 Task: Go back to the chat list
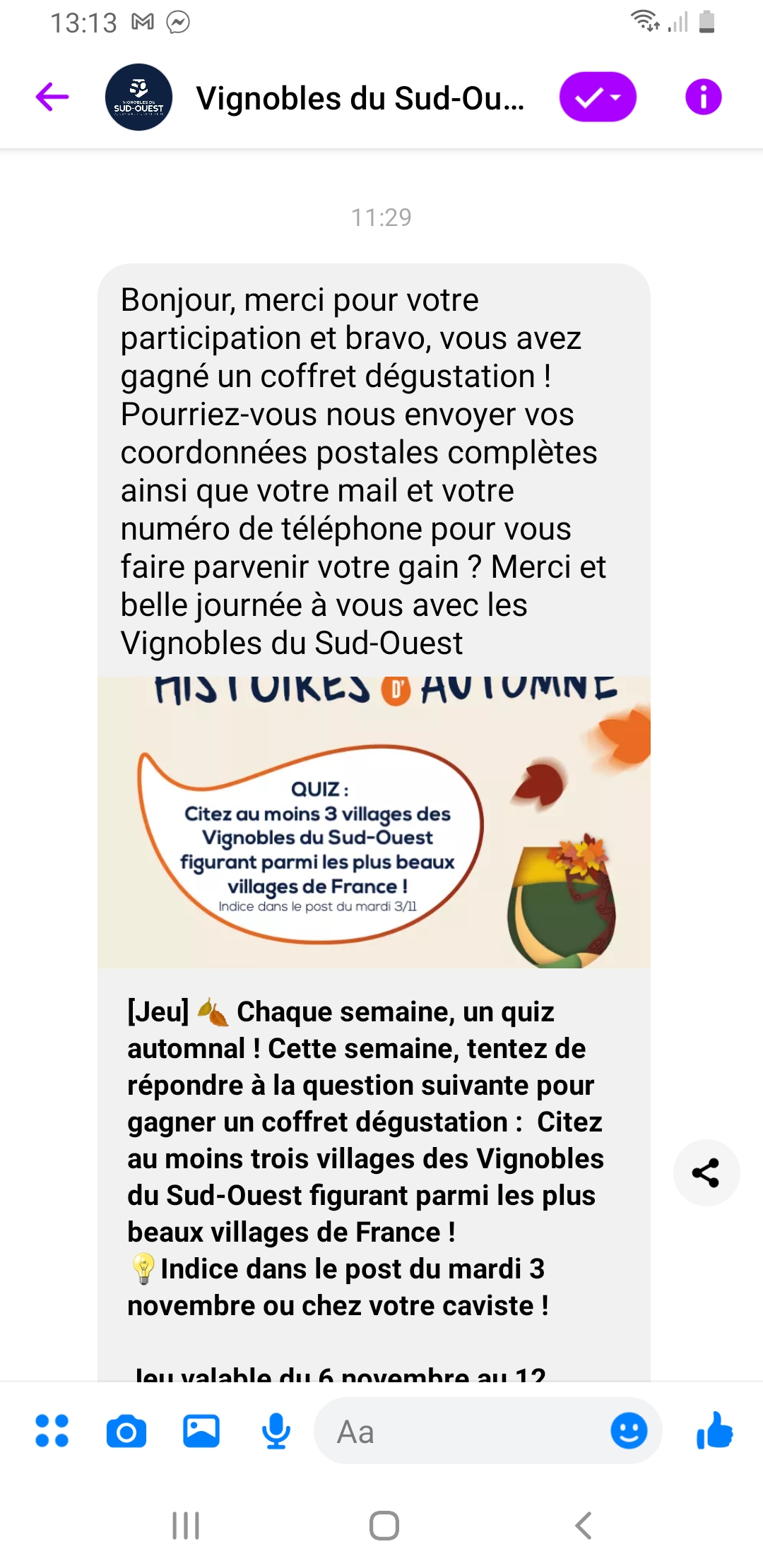pos(52,97)
